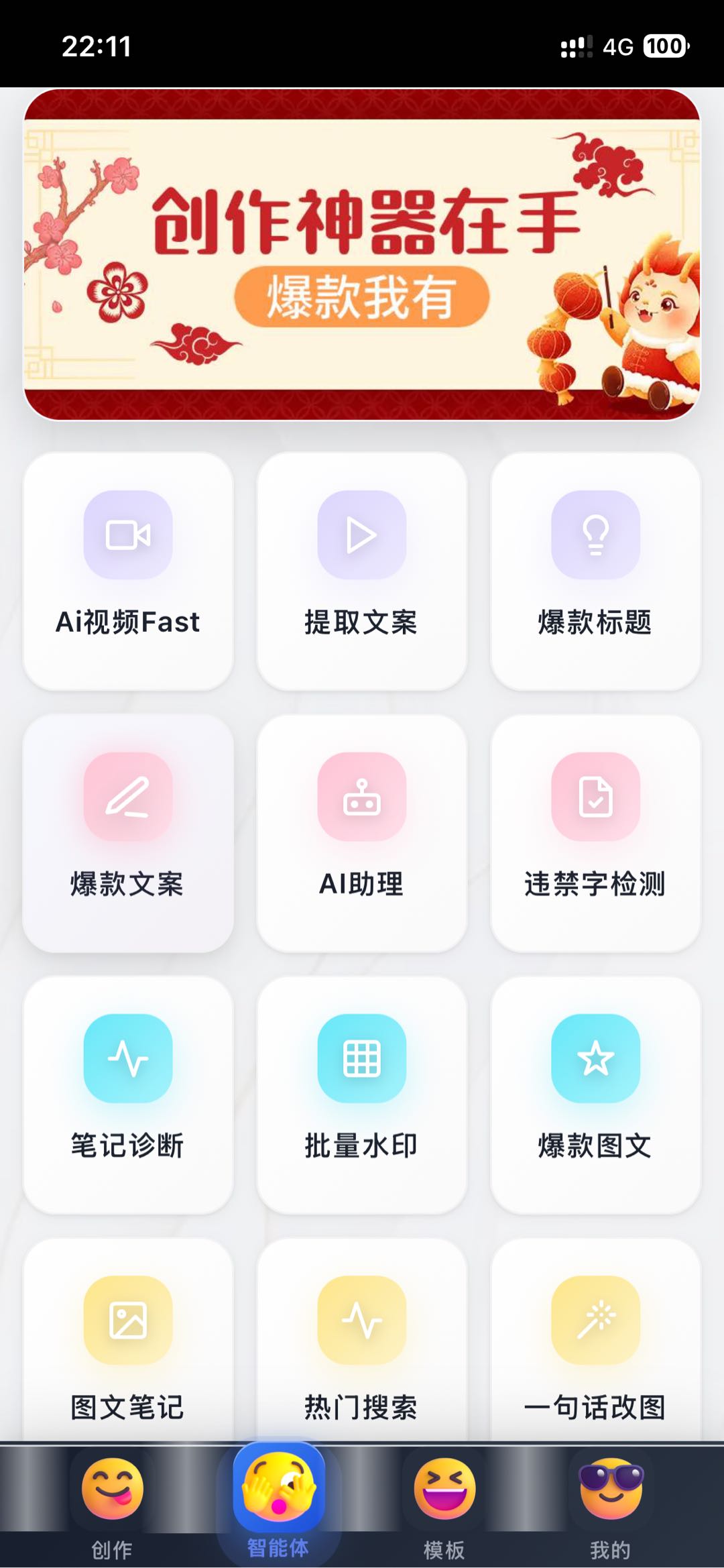724x1568 pixels.
Task: Tap the 爆款我有 banner button
Action: (362, 295)
